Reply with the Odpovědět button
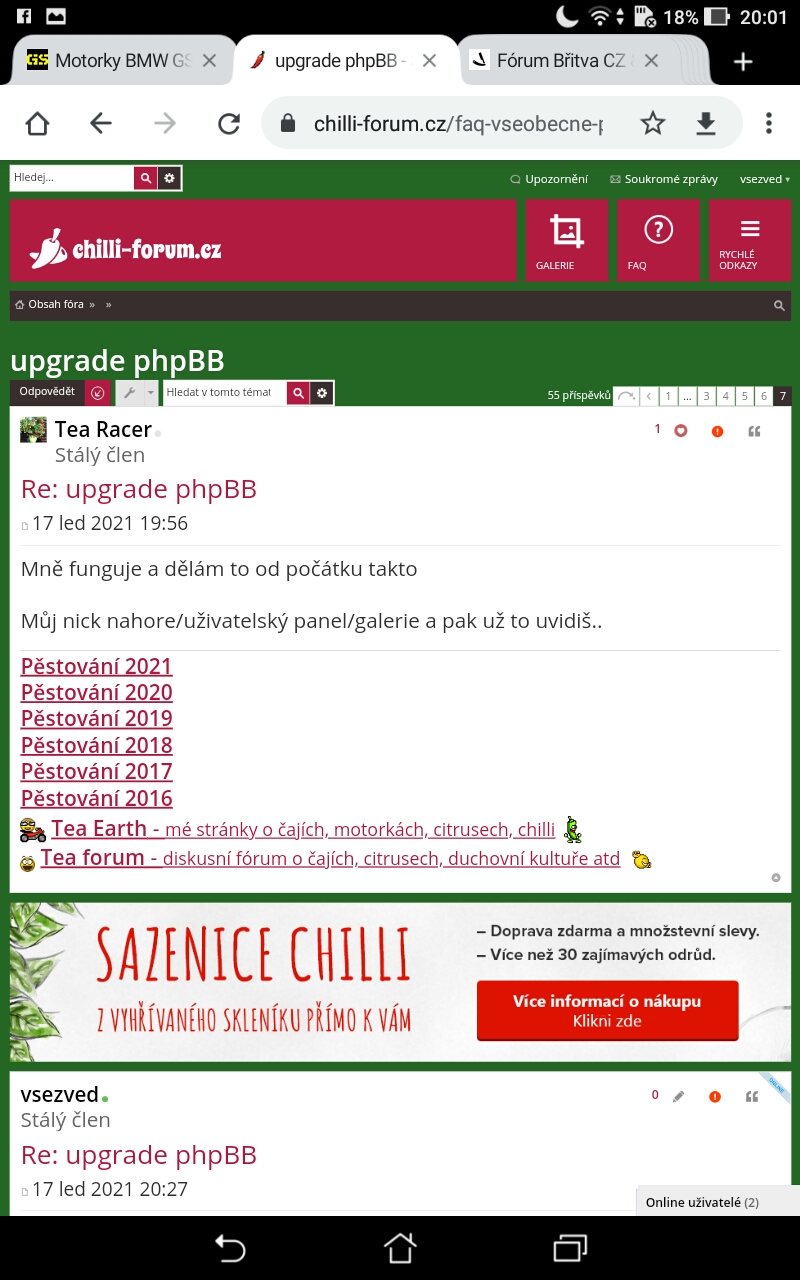 pyautogui.click(x=47, y=392)
